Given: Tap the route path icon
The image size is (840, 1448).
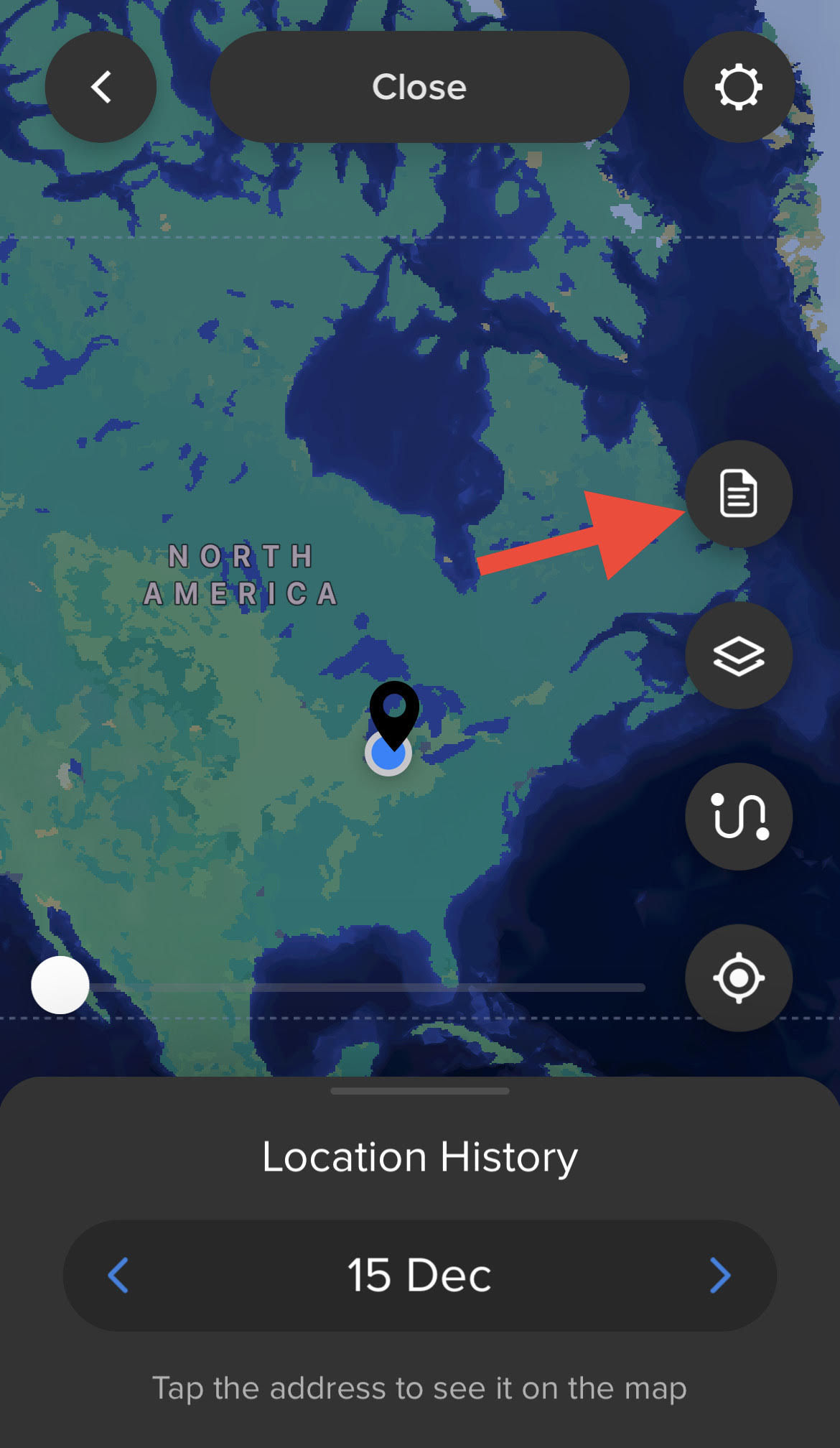Looking at the screenshot, I should (x=738, y=817).
